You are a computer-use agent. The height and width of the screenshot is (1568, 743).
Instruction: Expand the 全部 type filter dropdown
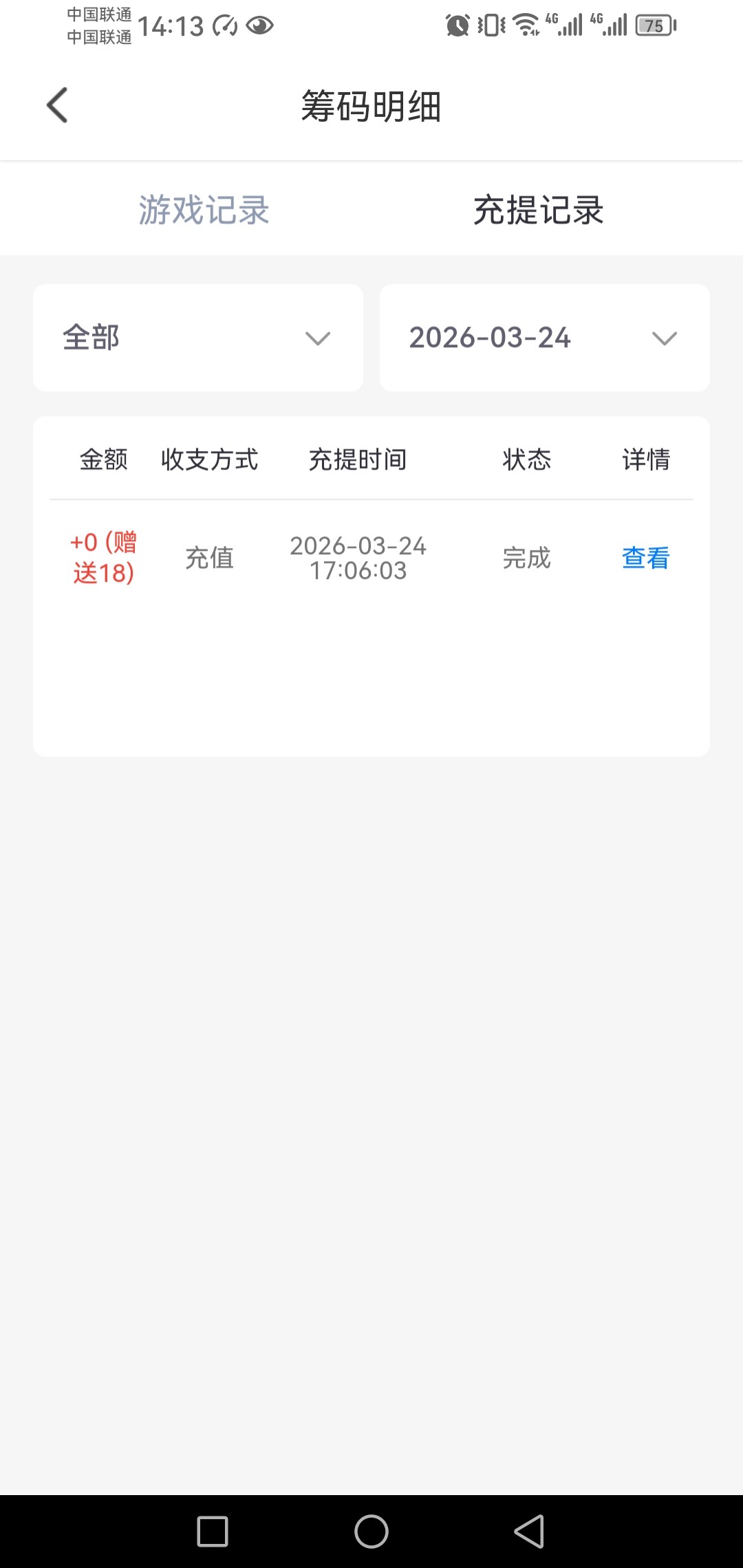point(198,338)
